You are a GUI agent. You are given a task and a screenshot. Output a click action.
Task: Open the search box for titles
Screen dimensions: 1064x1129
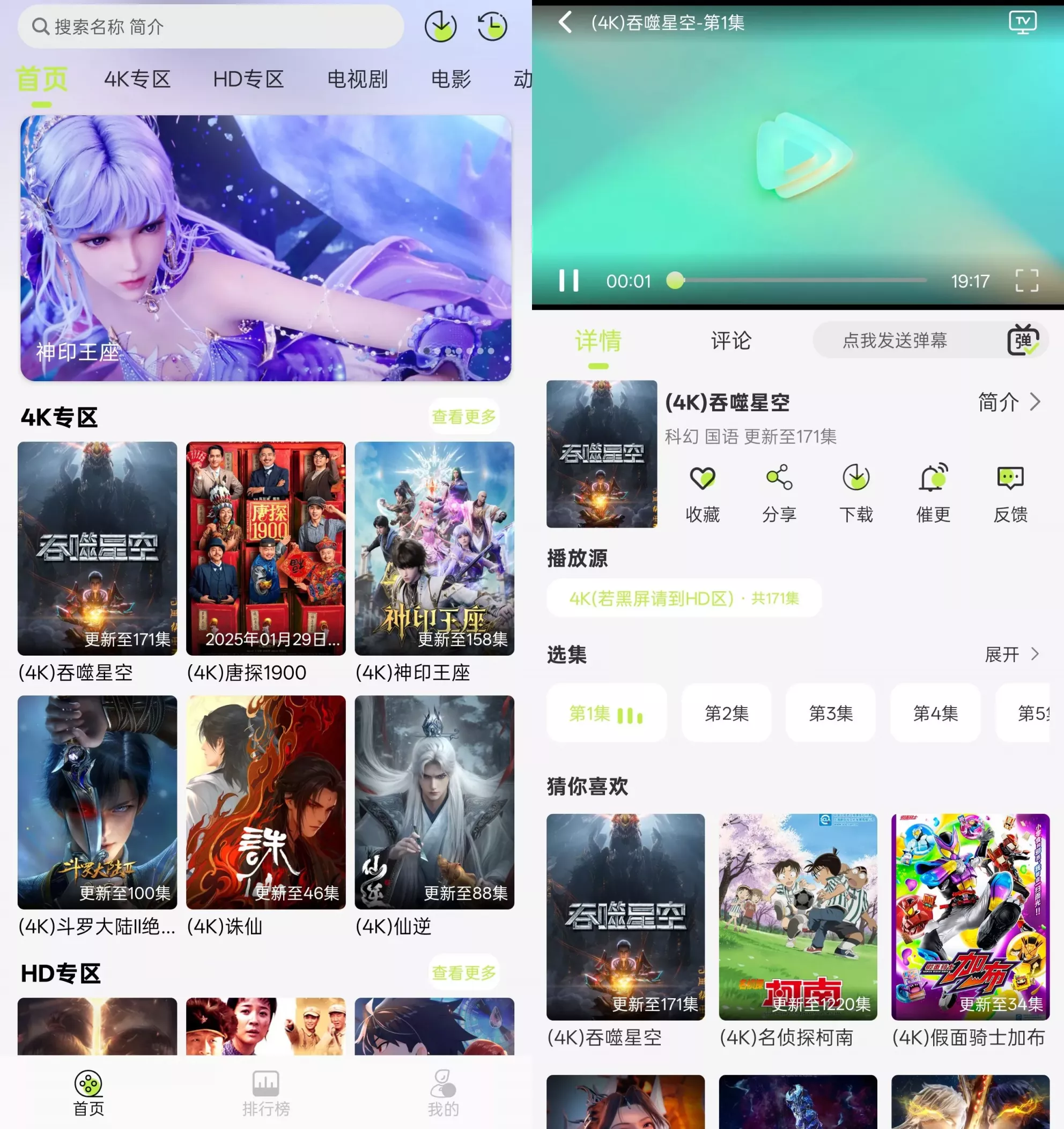(x=210, y=26)
